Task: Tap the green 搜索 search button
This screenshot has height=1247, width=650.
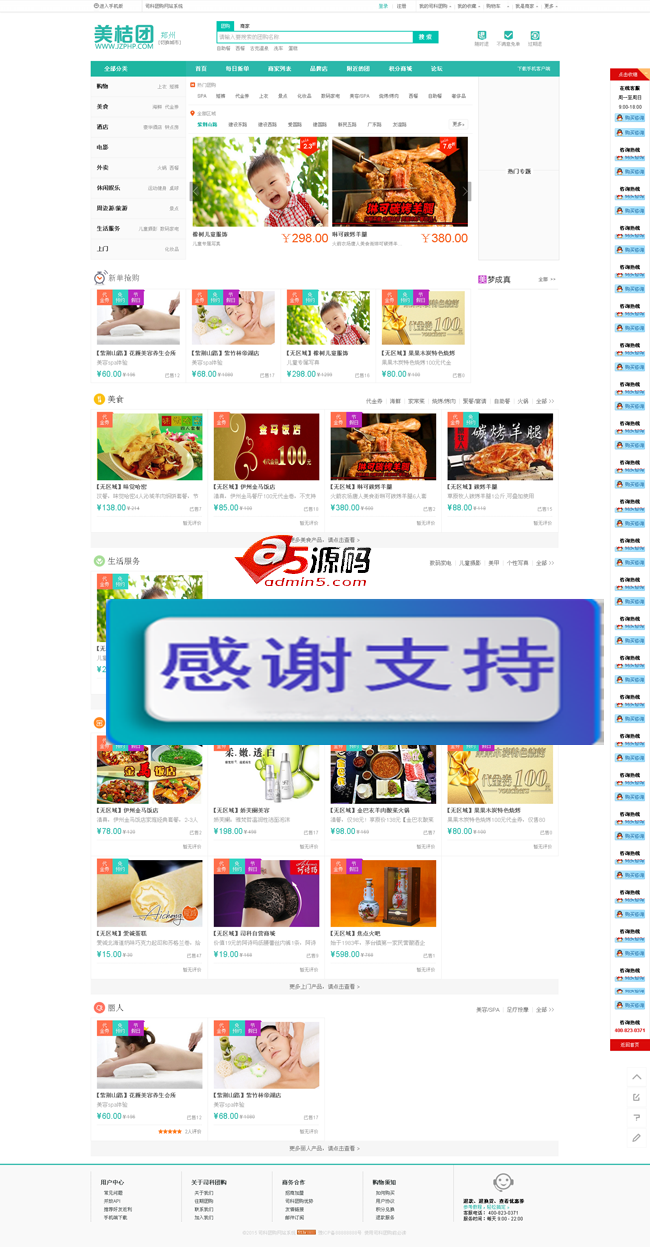Action: [x=426, y=37]
